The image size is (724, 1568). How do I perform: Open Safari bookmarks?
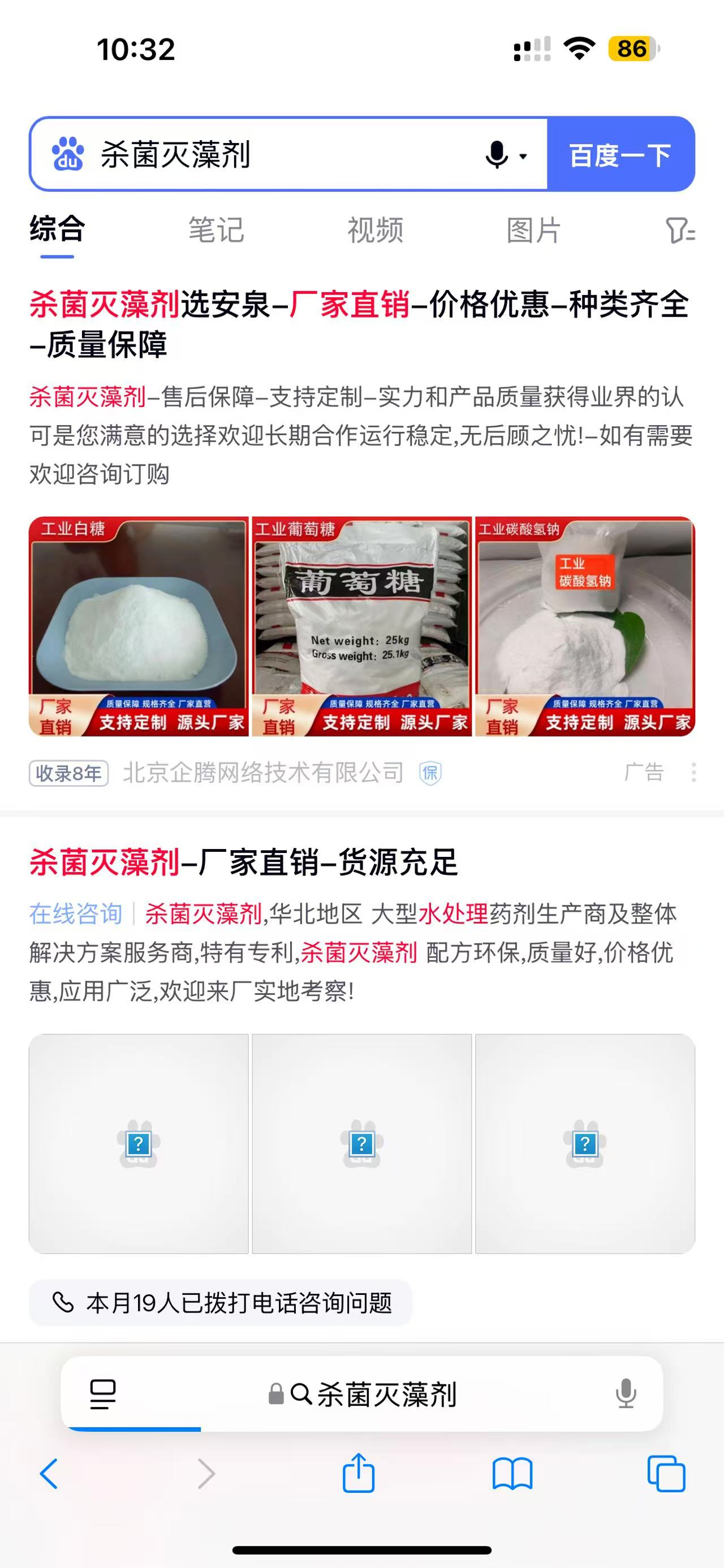[512, 1474]
